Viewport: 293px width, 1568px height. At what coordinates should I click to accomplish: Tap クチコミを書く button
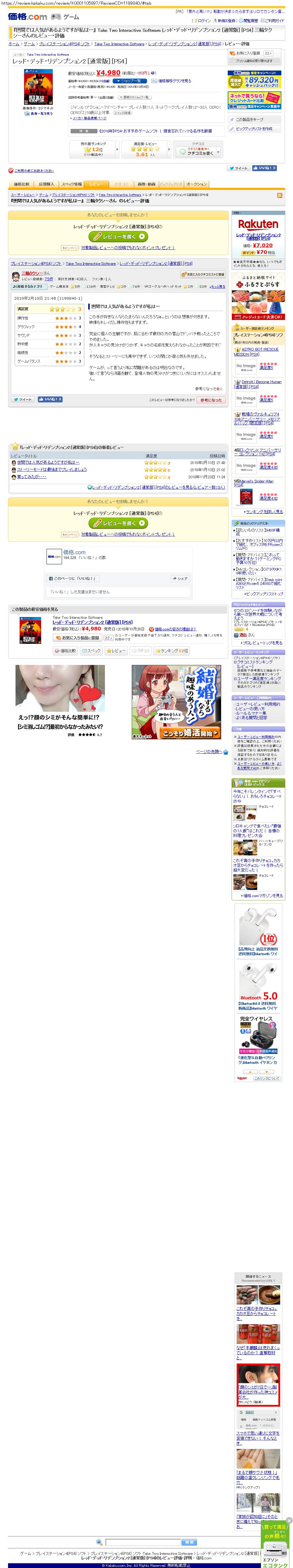tap(198, 153)
